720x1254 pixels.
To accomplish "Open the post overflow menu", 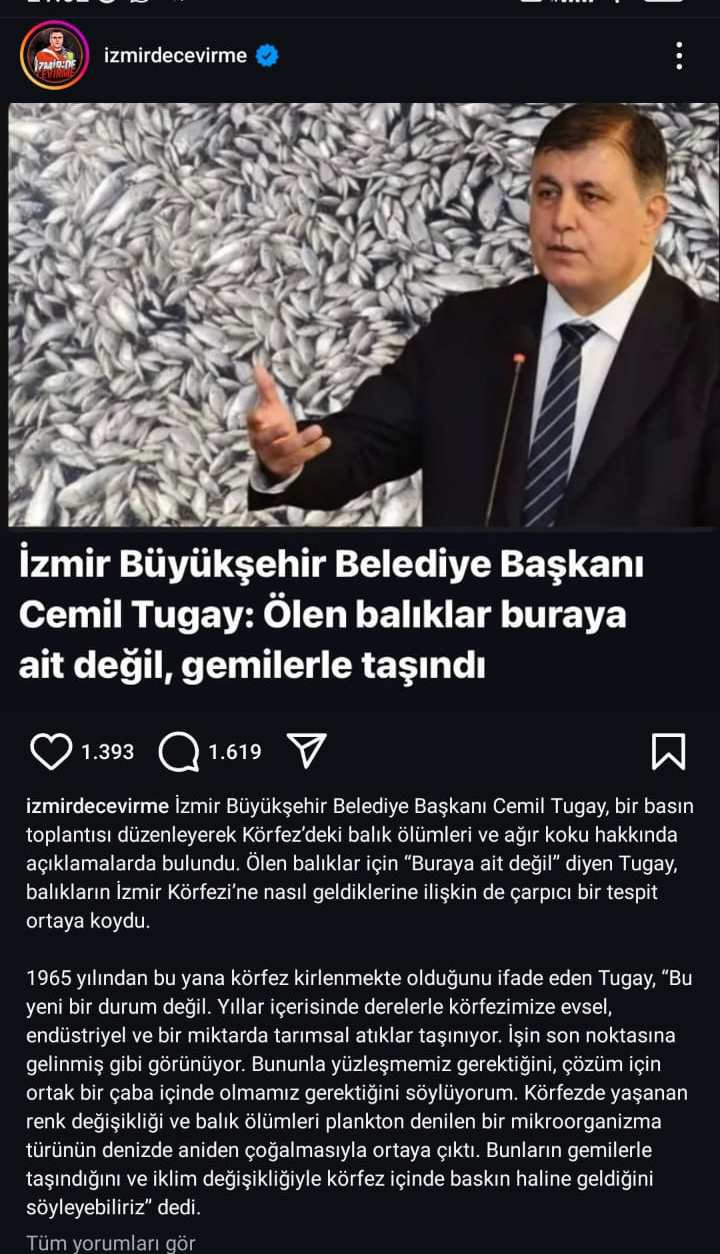I will (x=679, y=56).
